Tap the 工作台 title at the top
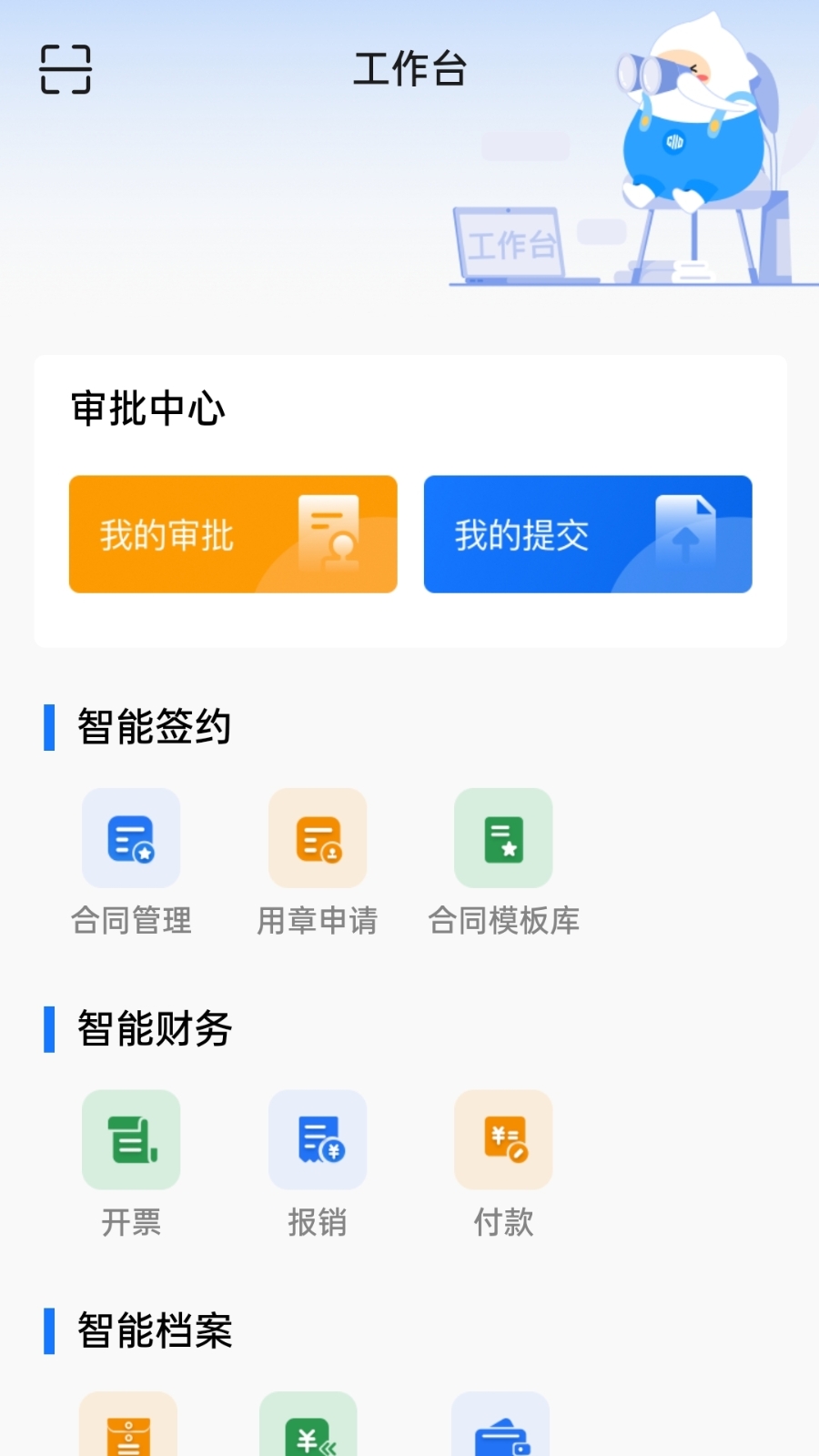 point(409,68)
